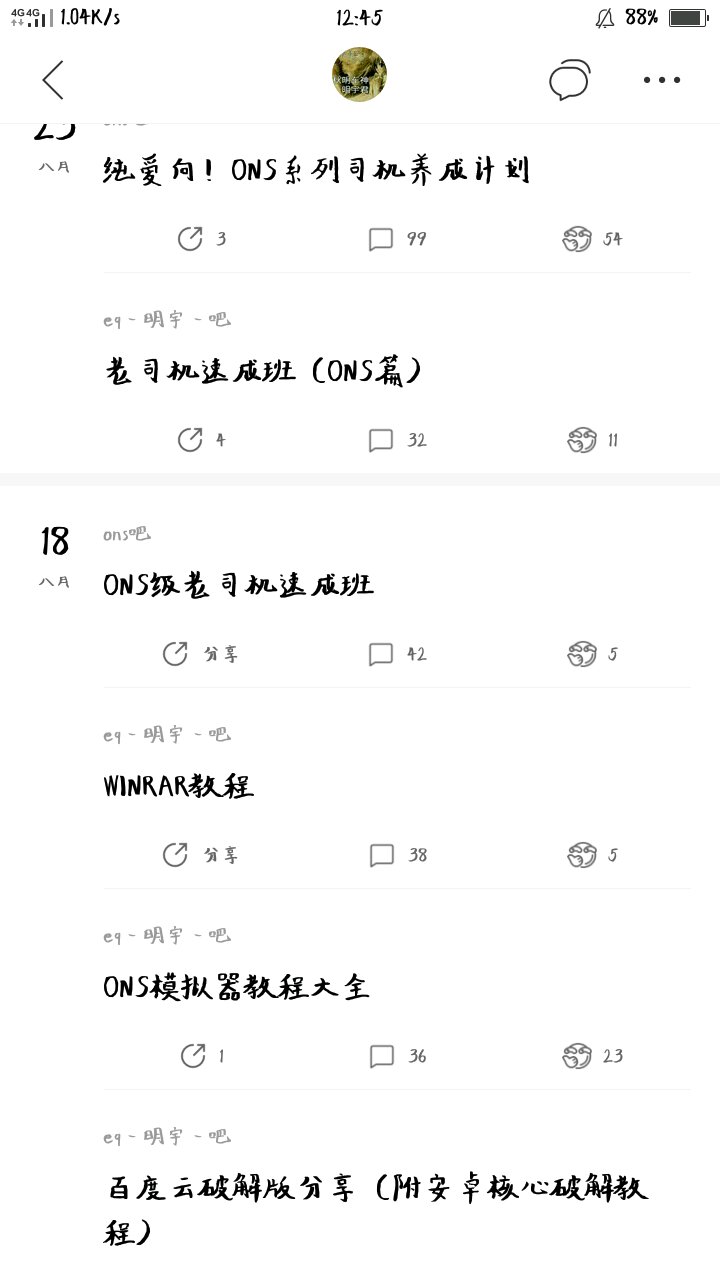Open the WINRAR教程 post
The height and width of the screenshot is (1280, 720).
click(179, 786)
